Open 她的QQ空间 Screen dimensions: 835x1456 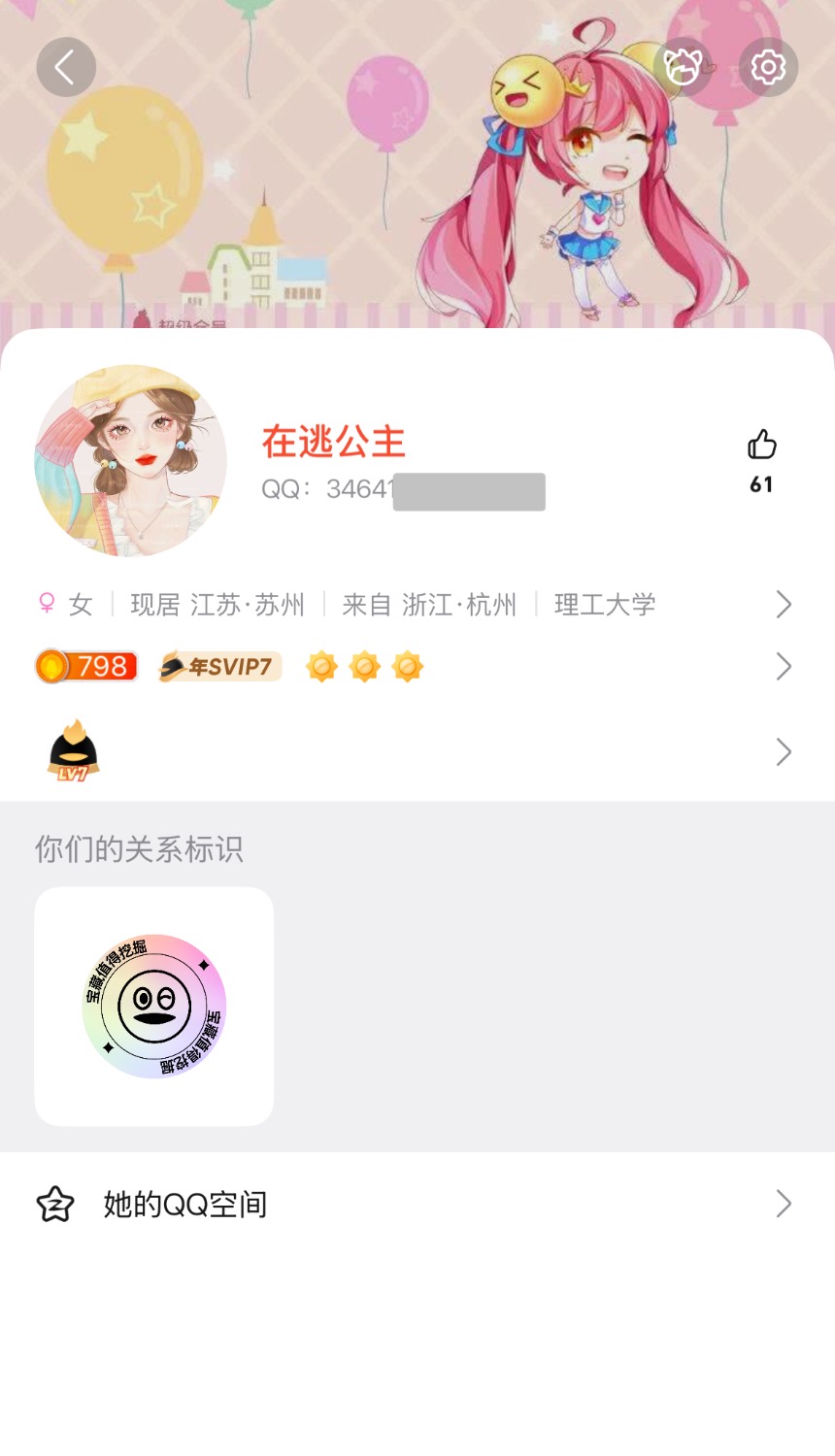[417, 1205]
